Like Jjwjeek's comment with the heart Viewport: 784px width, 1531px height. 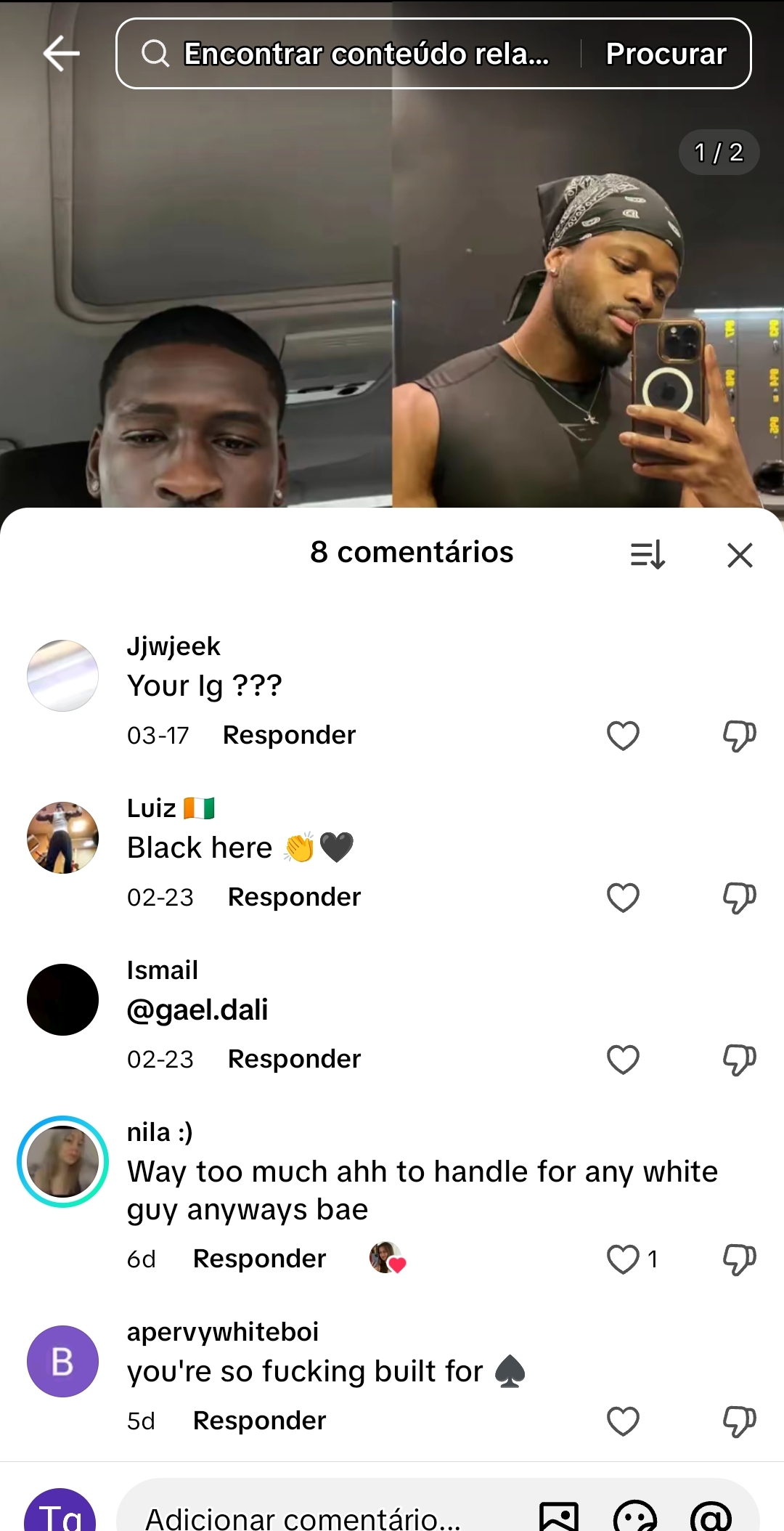(x=621, y=735)
